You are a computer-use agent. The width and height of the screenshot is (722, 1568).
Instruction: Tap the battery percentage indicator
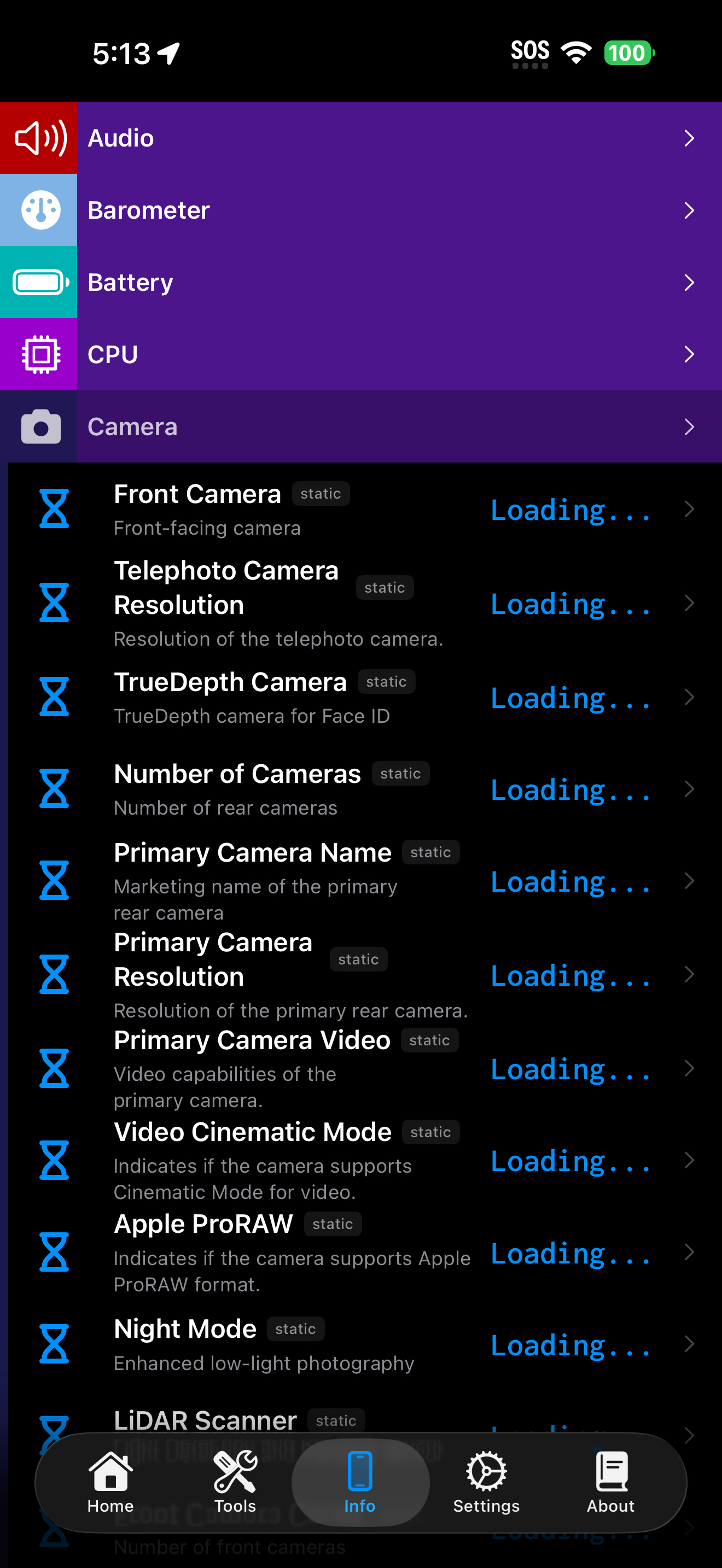630,52
